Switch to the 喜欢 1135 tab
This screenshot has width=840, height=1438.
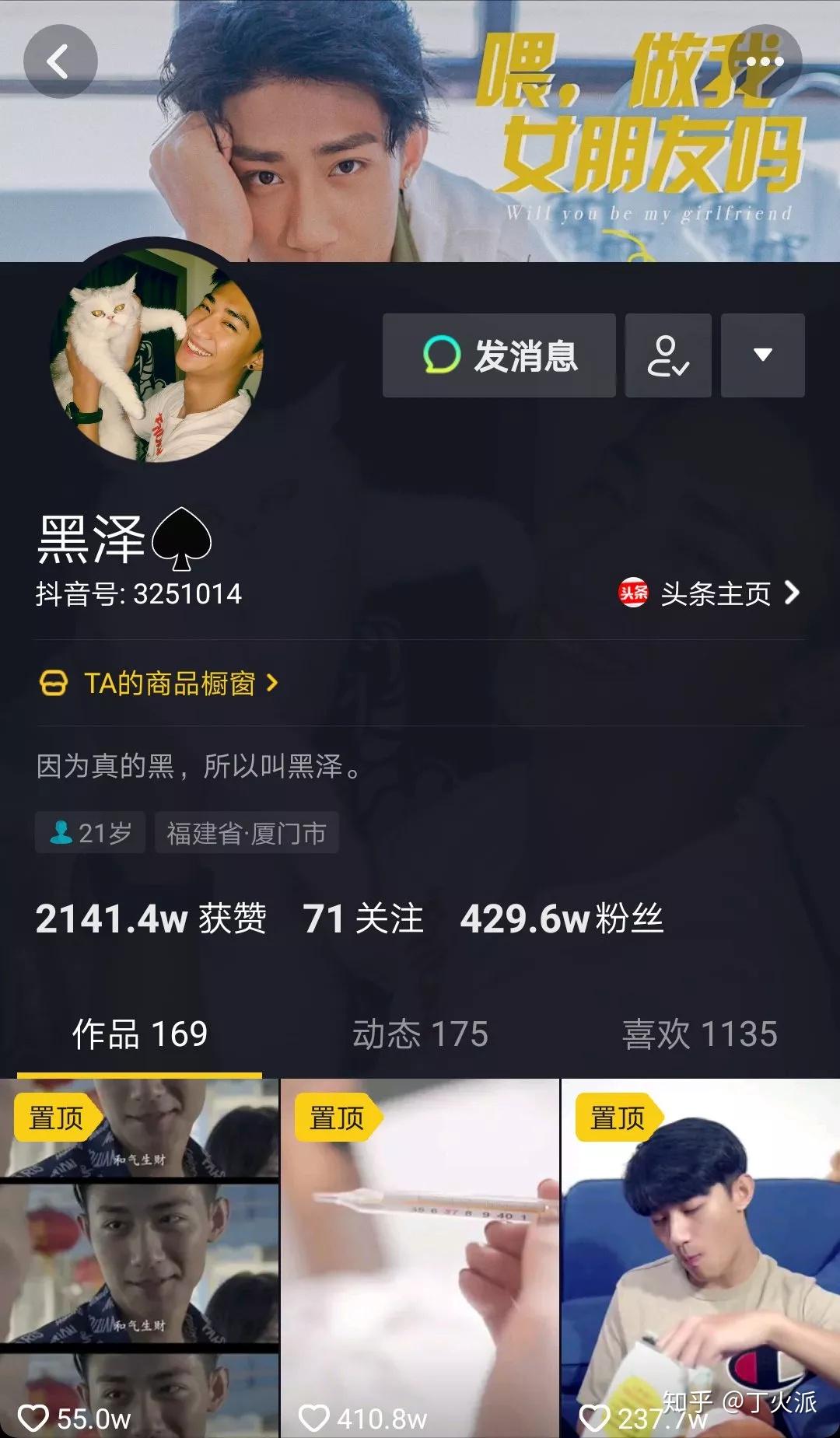[698, 1034]
